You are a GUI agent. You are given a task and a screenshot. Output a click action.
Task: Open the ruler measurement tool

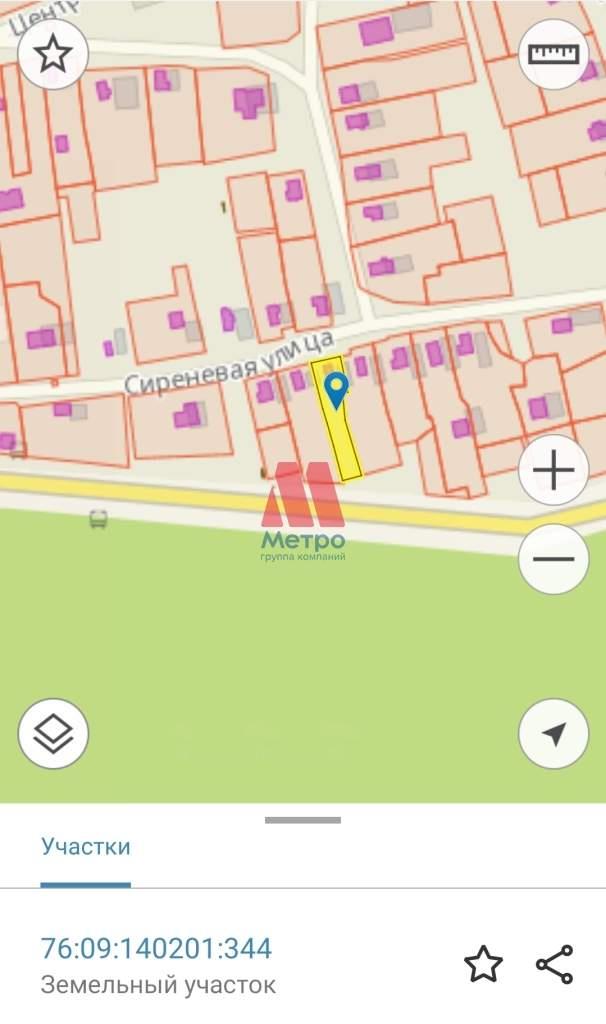[x=553, y=54]
